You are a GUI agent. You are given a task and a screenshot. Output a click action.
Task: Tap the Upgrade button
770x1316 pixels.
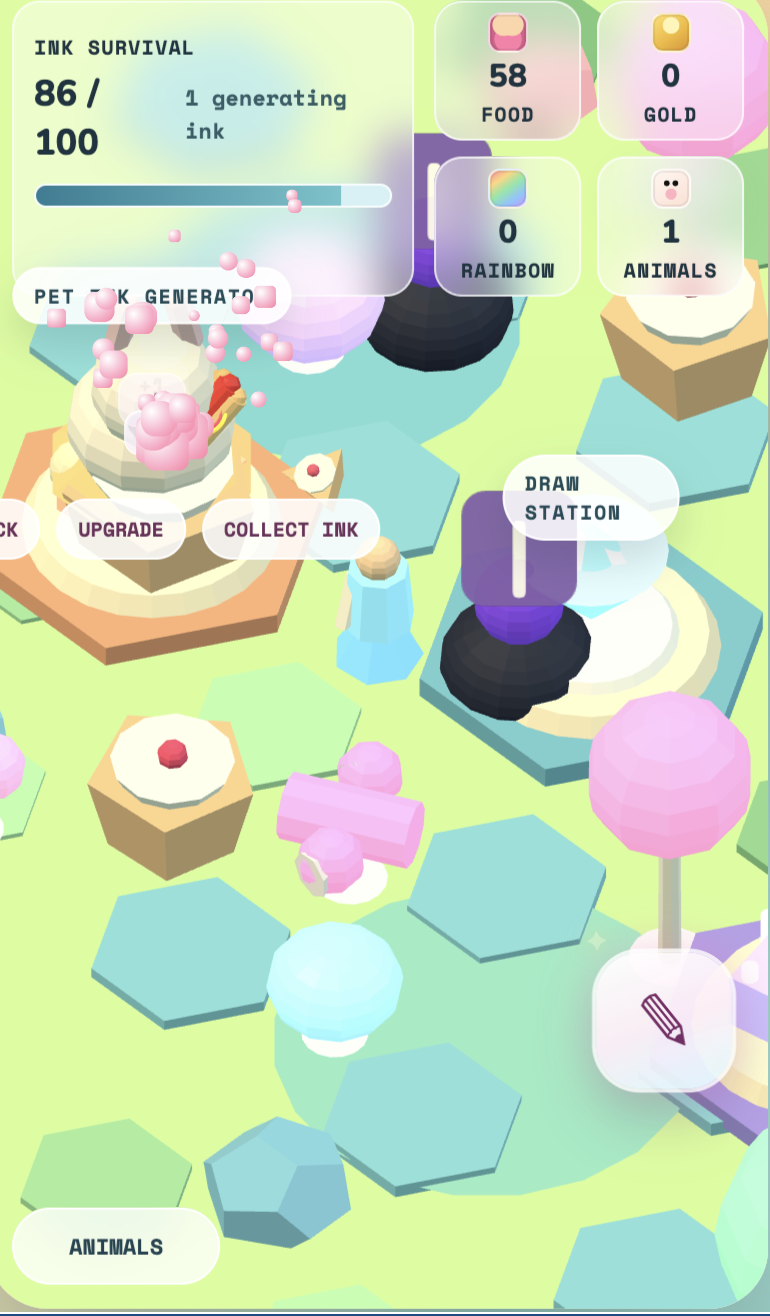[x=121, y=529]
